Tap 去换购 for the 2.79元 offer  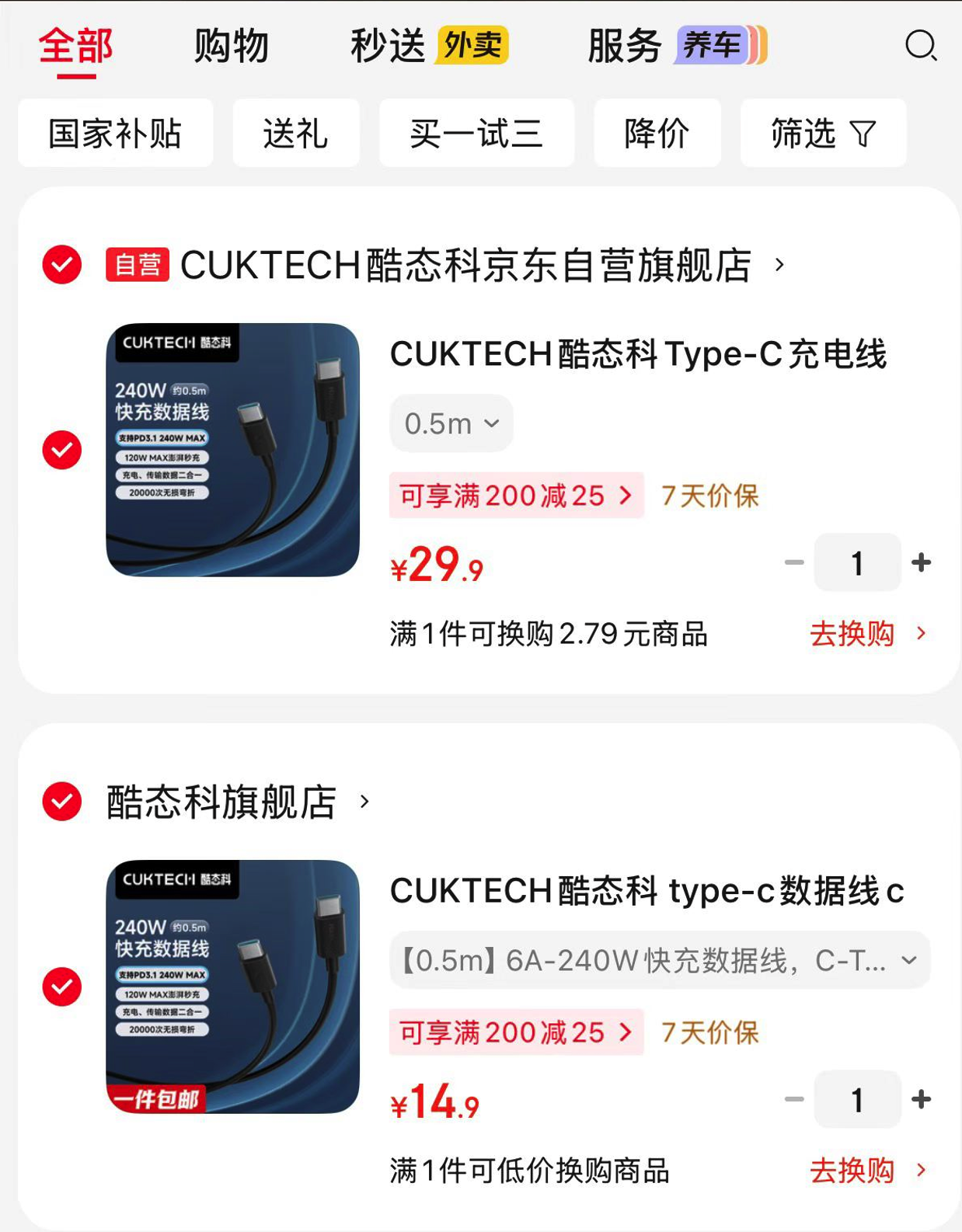tap(866, 634)
